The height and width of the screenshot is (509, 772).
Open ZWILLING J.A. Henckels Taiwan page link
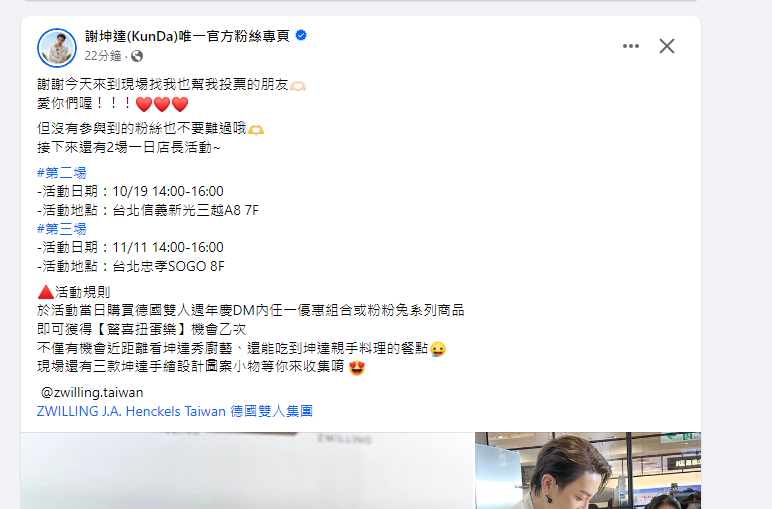[175, 411]
